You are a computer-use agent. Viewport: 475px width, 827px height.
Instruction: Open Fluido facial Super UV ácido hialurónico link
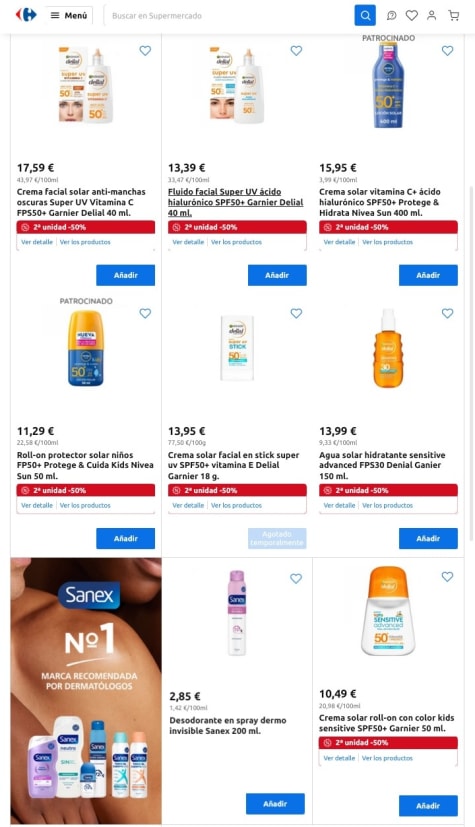(236, 202)
